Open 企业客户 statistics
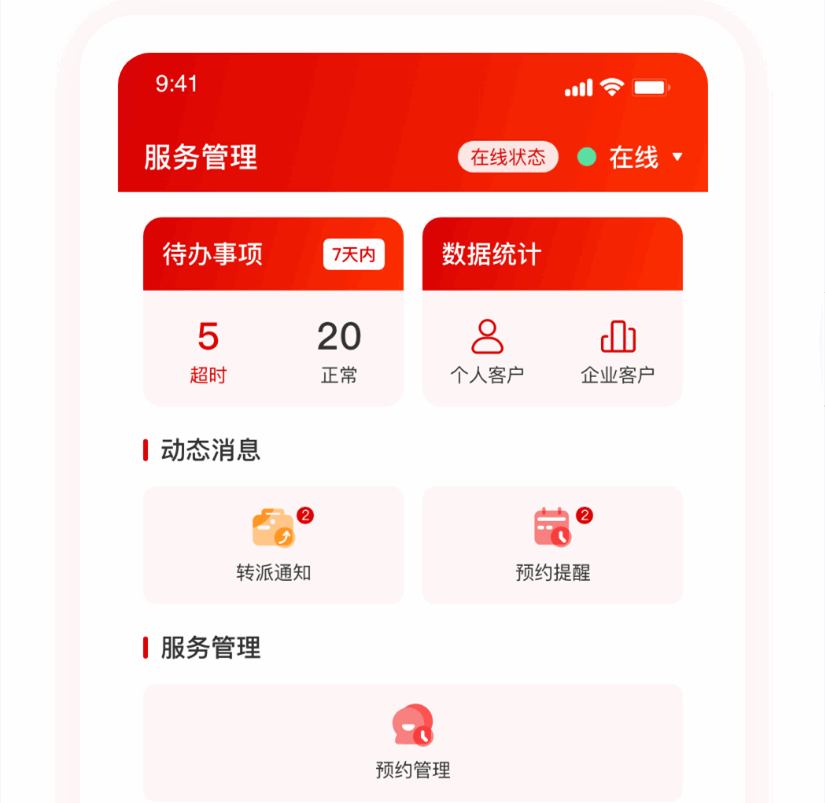 [618, 350]
